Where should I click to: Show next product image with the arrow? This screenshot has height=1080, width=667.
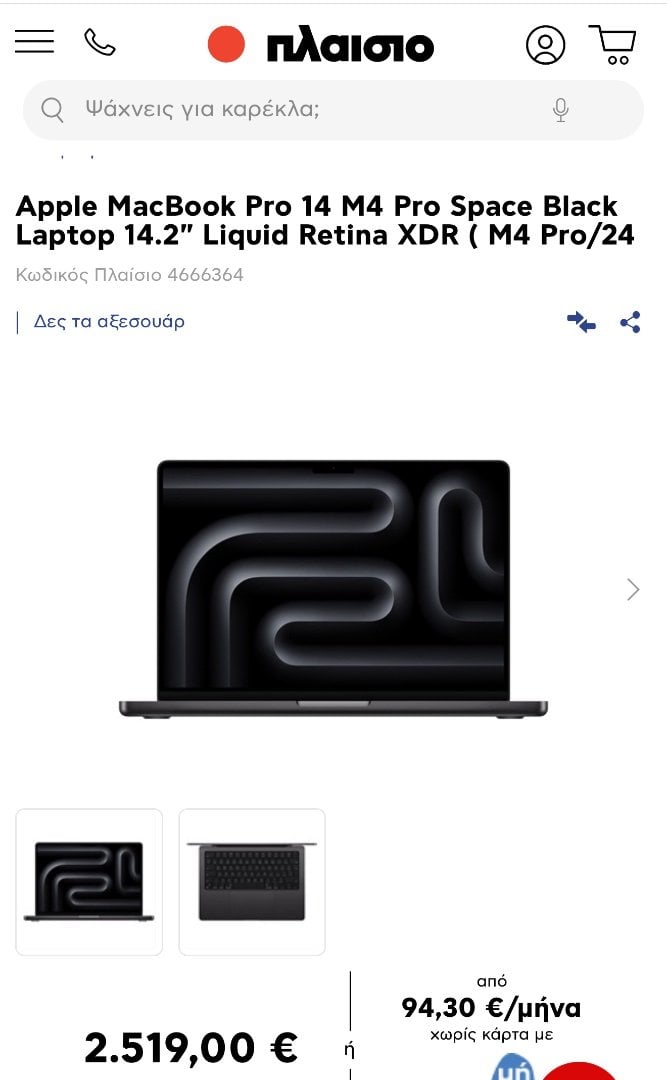633,590
